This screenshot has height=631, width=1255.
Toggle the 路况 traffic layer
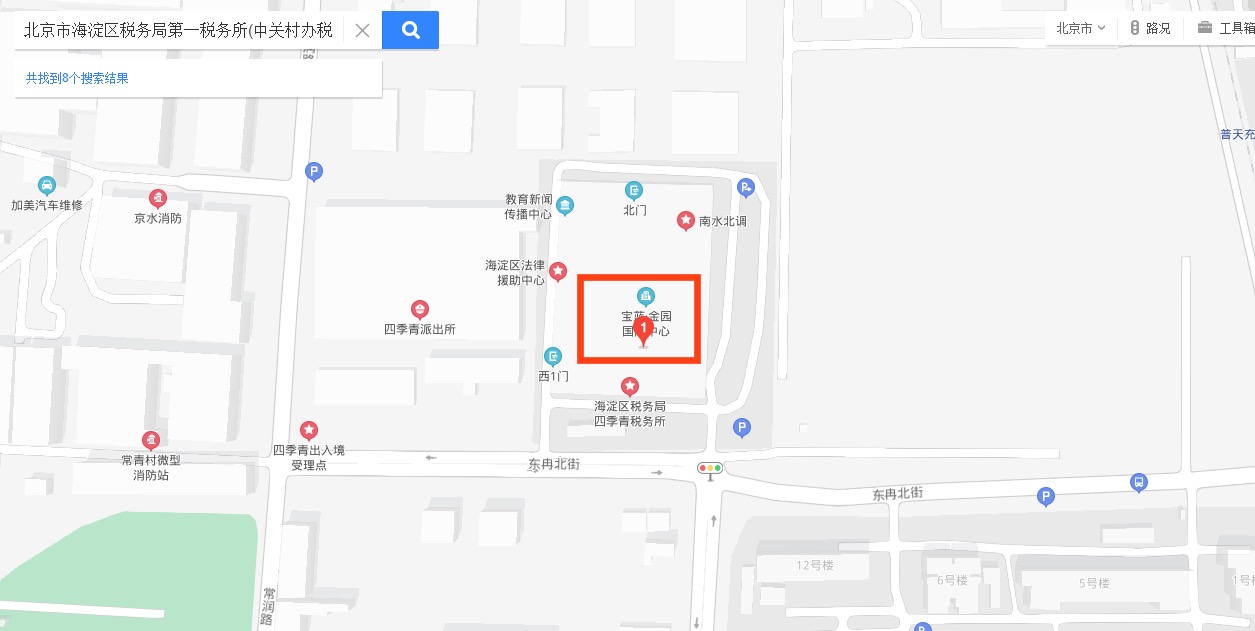coord(1150,28)
